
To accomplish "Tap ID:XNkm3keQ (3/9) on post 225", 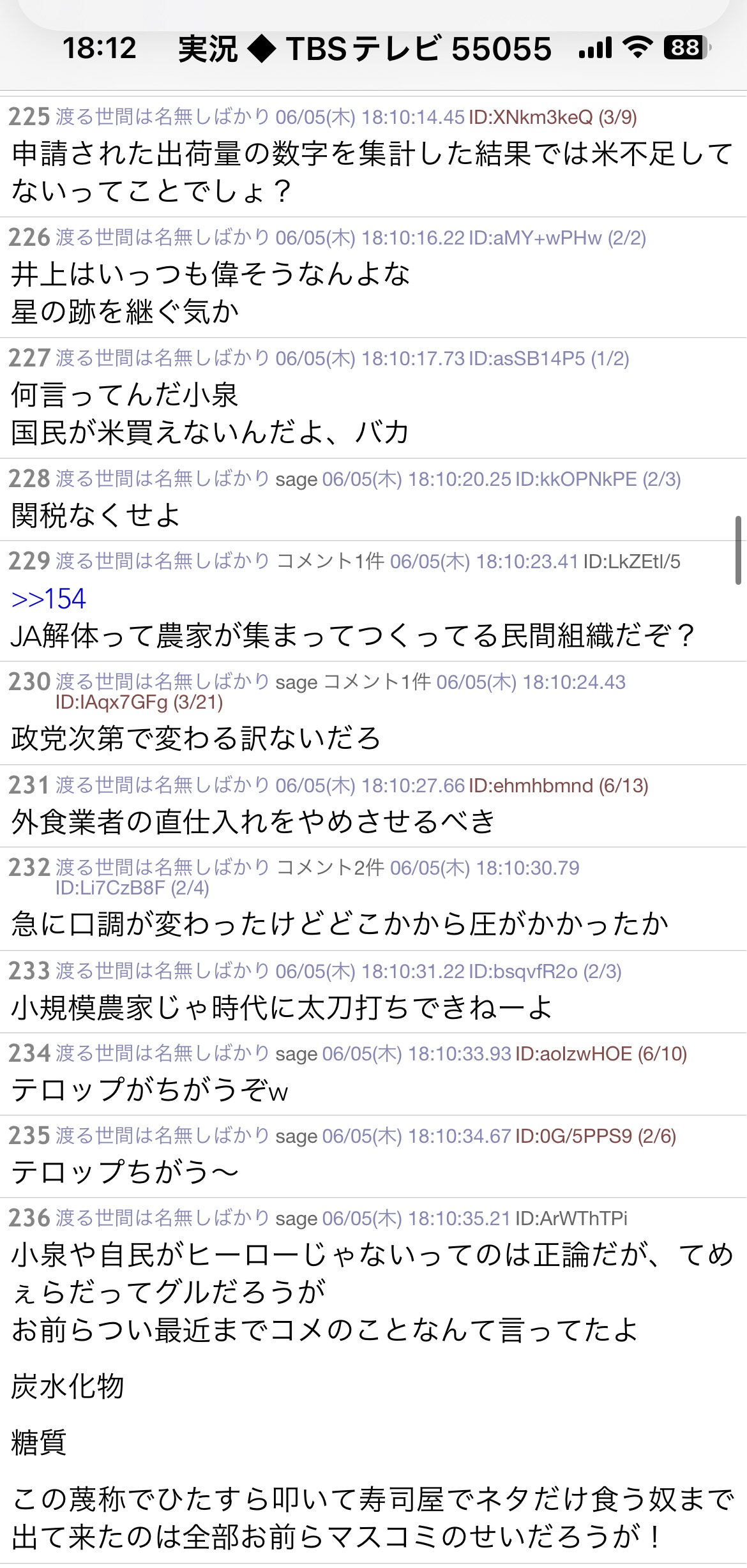I will 552,117.
